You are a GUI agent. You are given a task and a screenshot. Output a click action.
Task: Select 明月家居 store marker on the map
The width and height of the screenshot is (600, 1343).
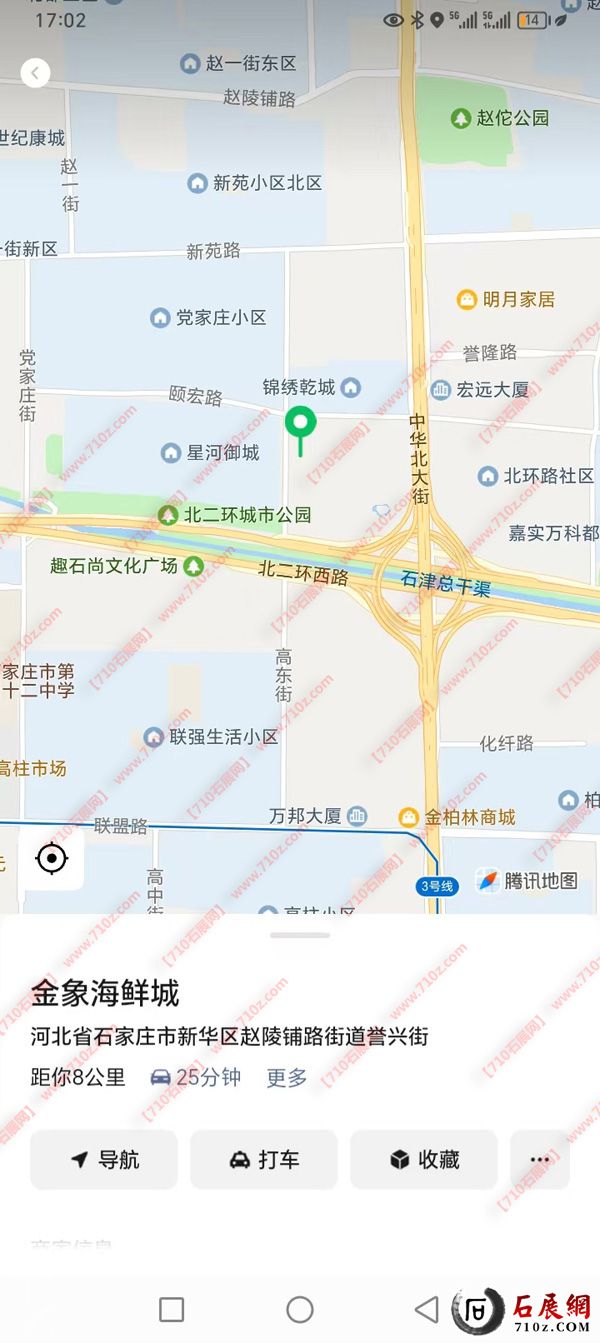(x=506, y=299)
